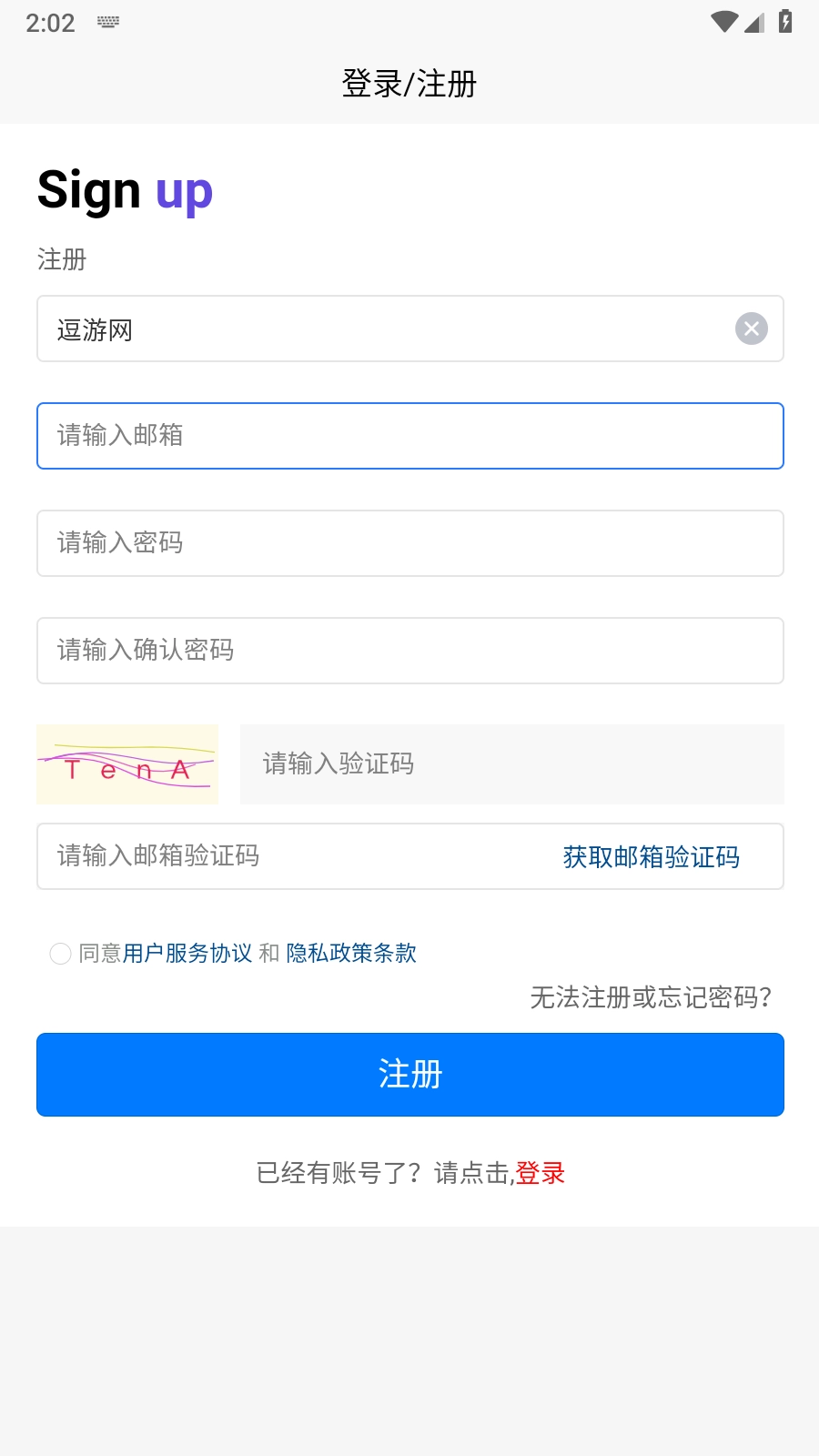Image resolution: width=819 pixels, height=1456 pixels.
Task: Tap the 登录/注册 page title
Action: [x=409, y=83]
